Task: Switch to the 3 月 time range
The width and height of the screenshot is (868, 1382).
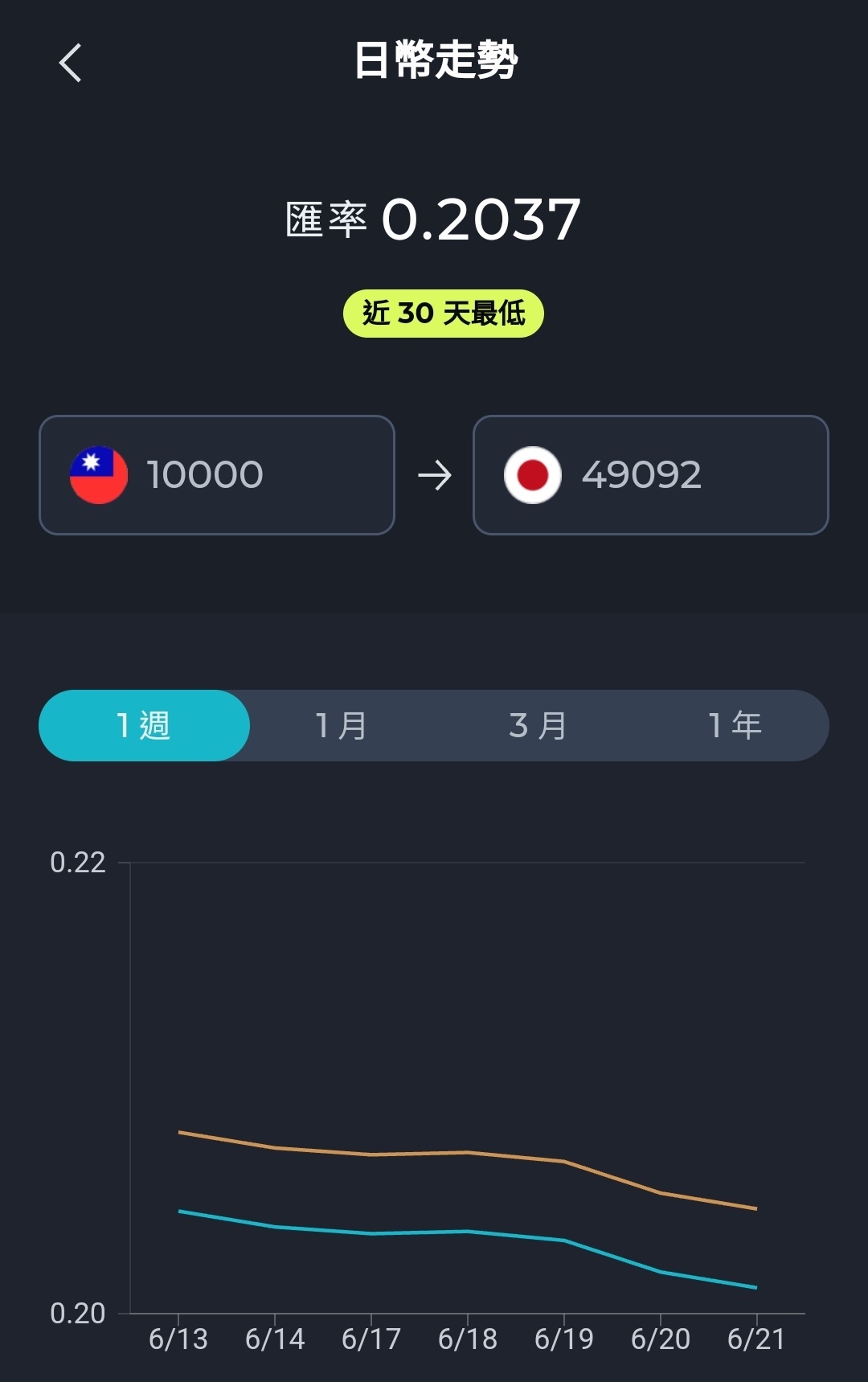Action: point(538,725)
